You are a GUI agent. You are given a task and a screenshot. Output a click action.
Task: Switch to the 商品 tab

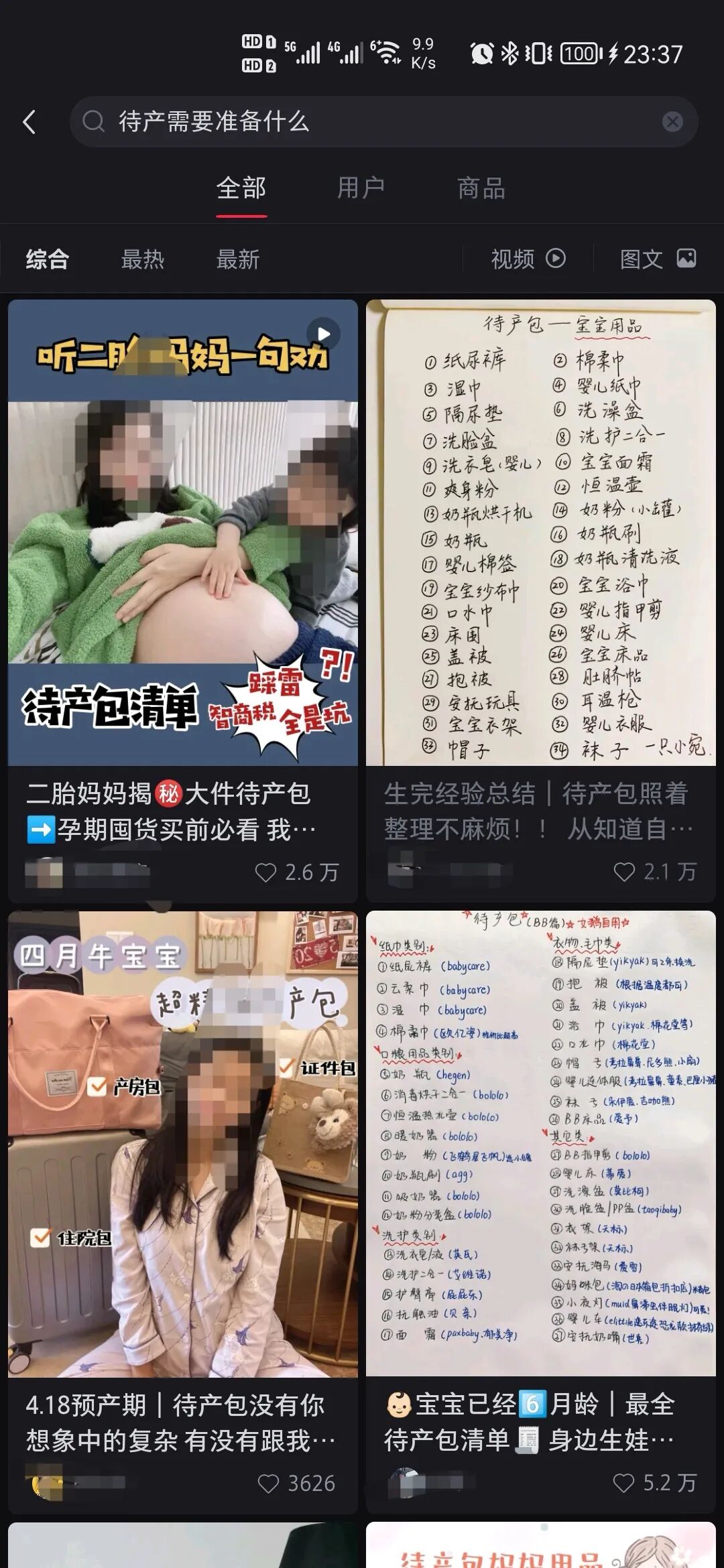coord(481,188)
